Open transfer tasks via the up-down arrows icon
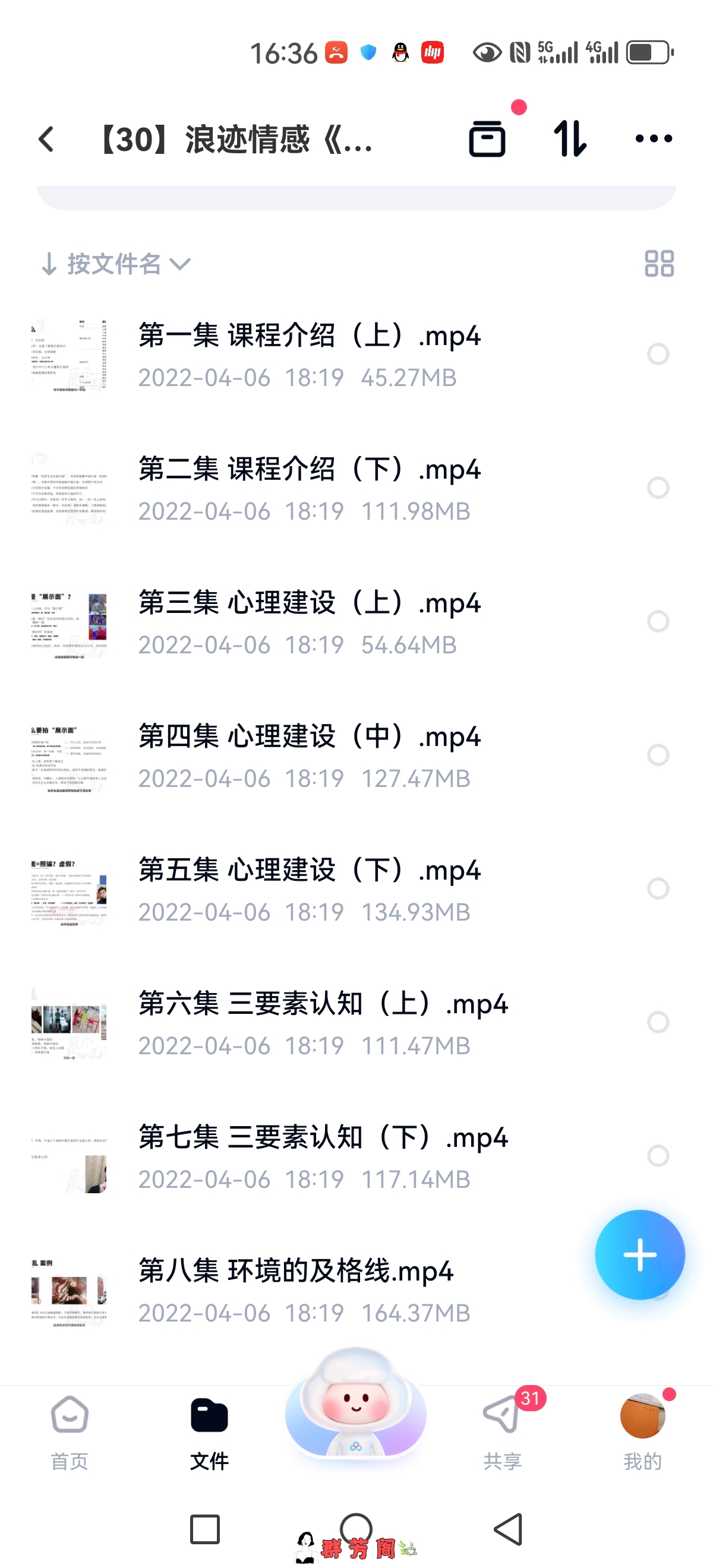This screenshot has height=1568, width=713. [570, 139]
